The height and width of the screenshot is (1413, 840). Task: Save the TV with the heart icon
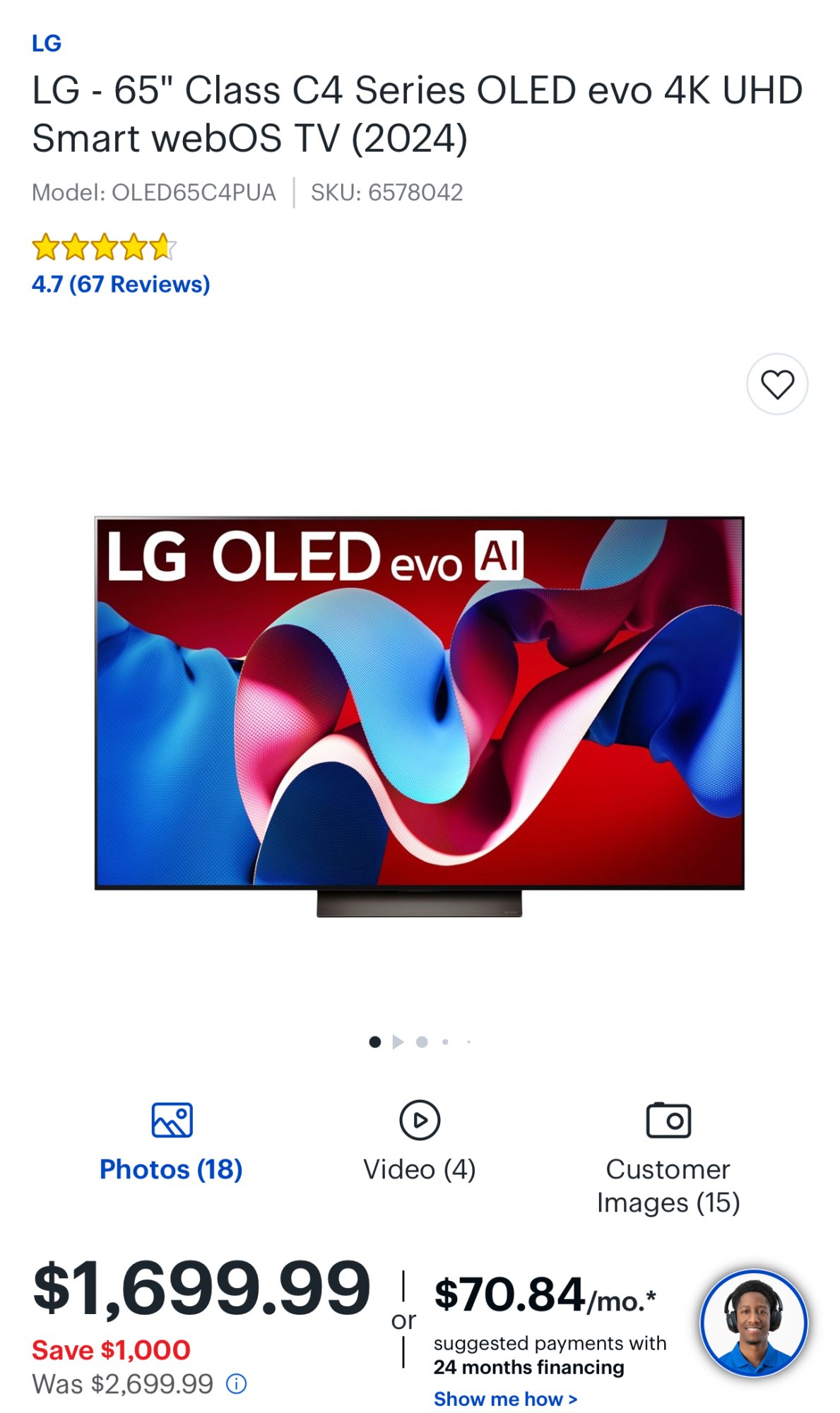tap(777, 384)
